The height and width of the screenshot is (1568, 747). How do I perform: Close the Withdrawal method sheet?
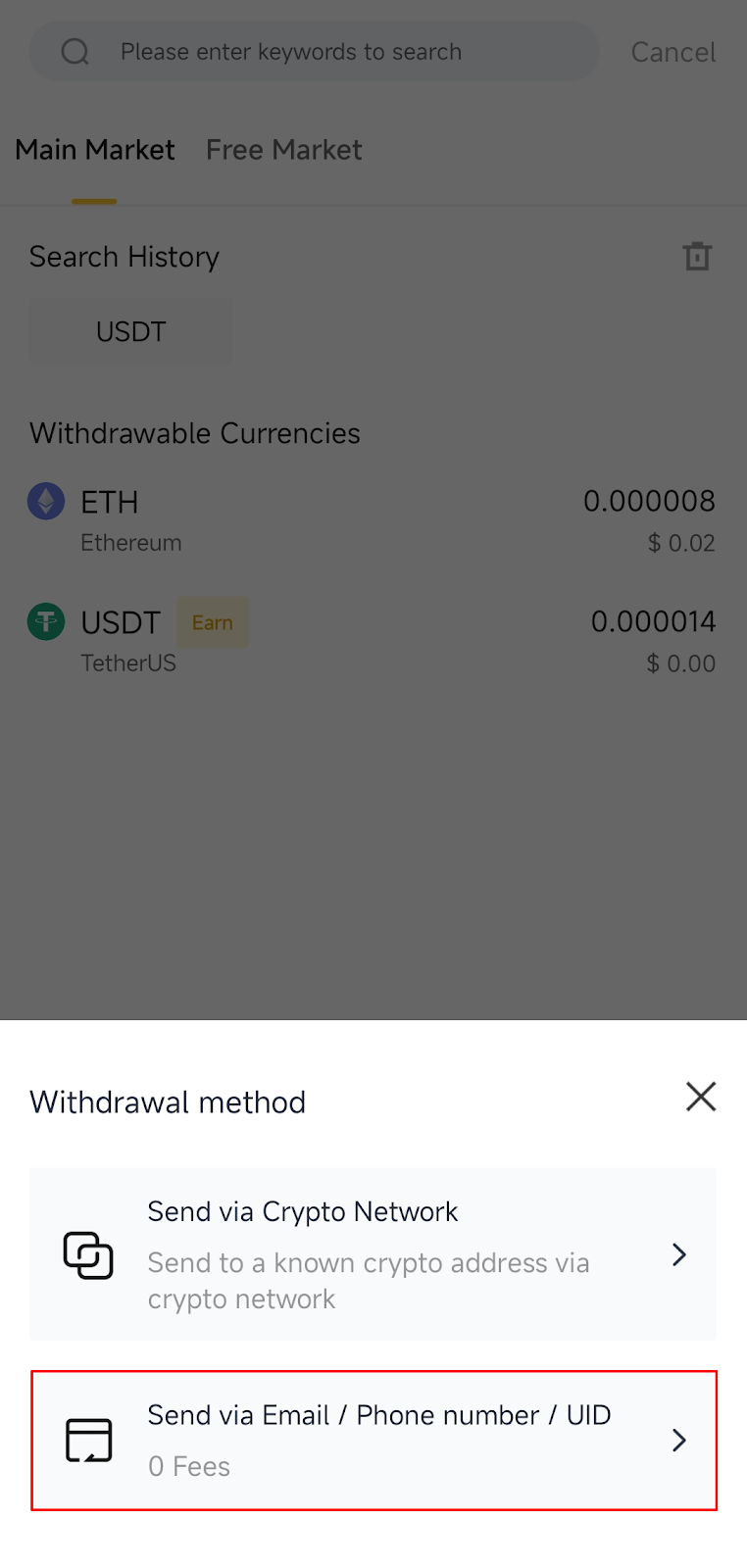[701, 1097]
